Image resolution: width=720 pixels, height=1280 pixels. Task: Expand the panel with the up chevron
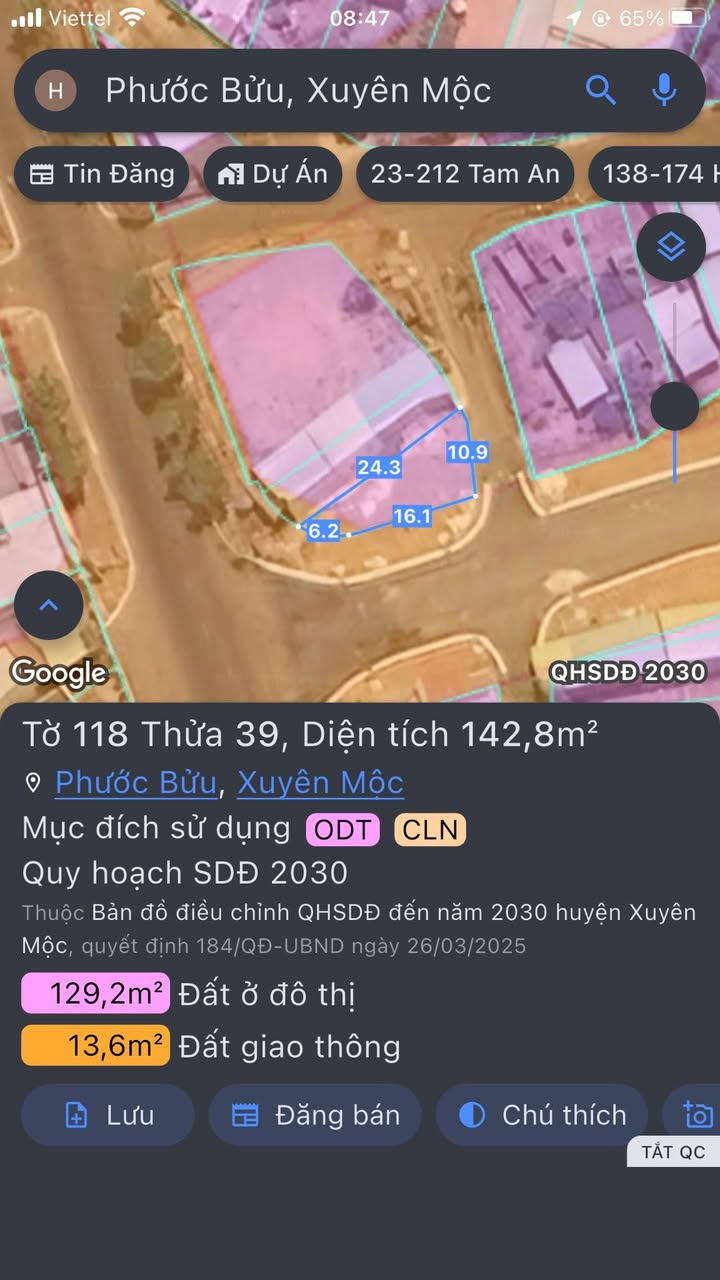click(49, 605)
